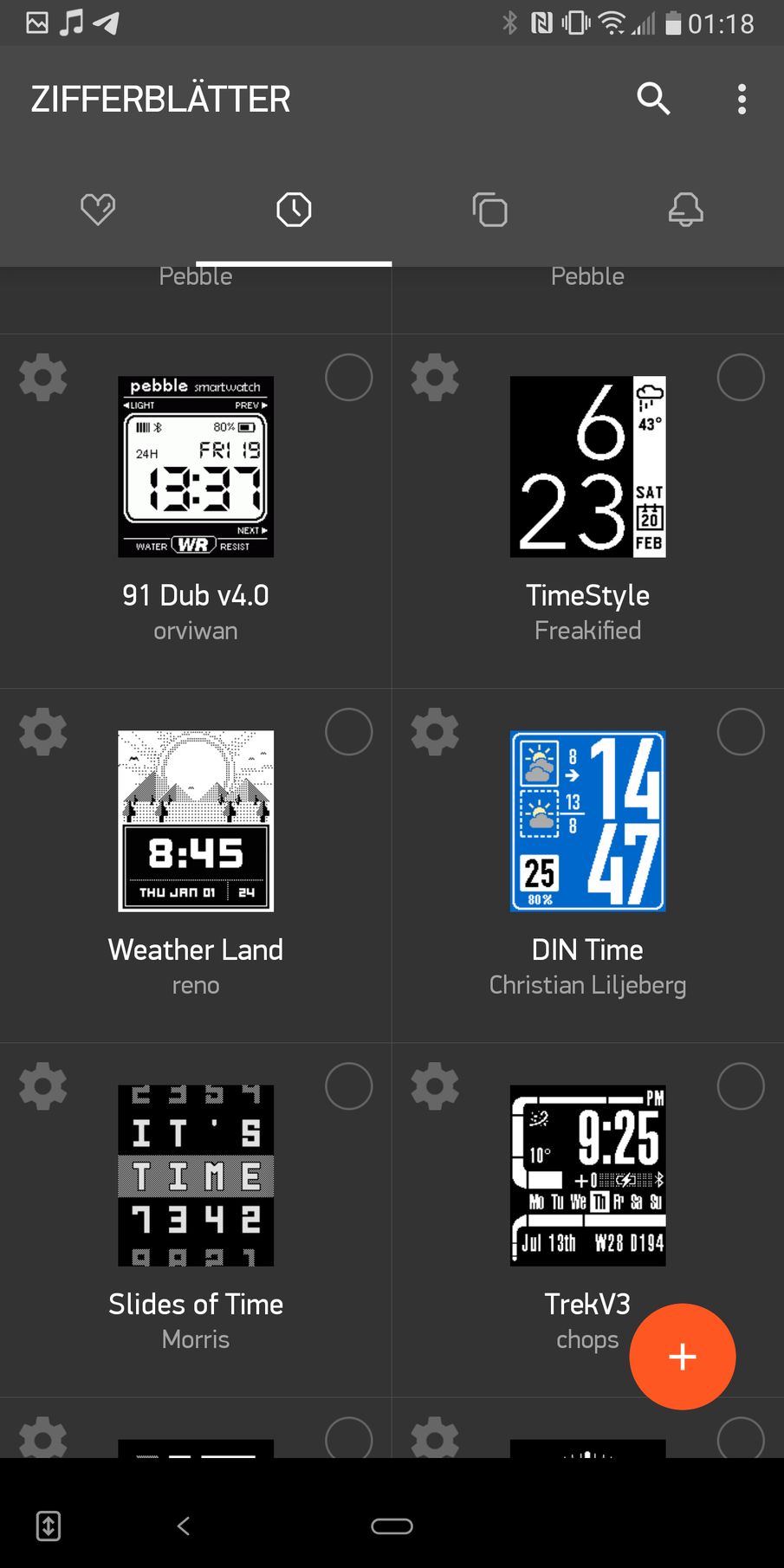Open search in Zifferblätter

pyautogui.click(x=653, y=99)
